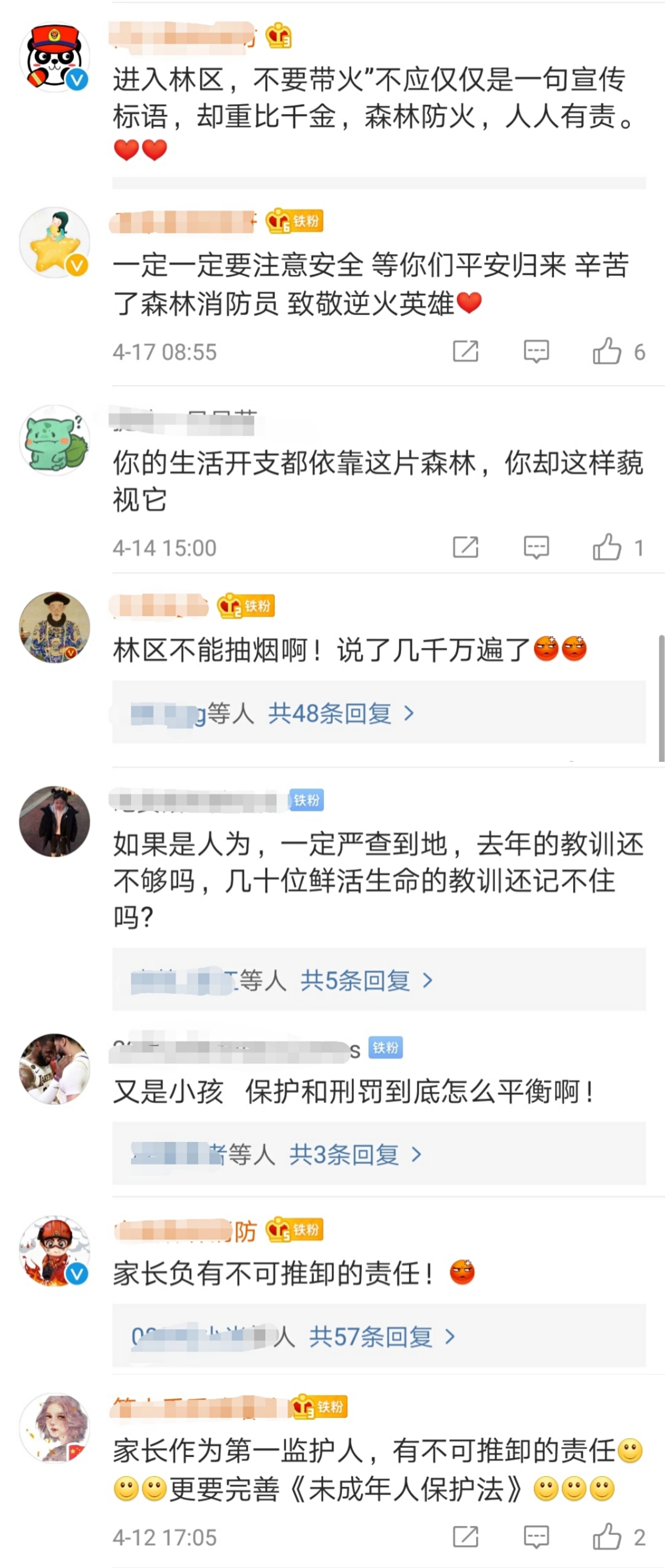Open profile of the 林区不能抽烟 commenter
Screen dimensions: 665x1568
coord(55,626)
